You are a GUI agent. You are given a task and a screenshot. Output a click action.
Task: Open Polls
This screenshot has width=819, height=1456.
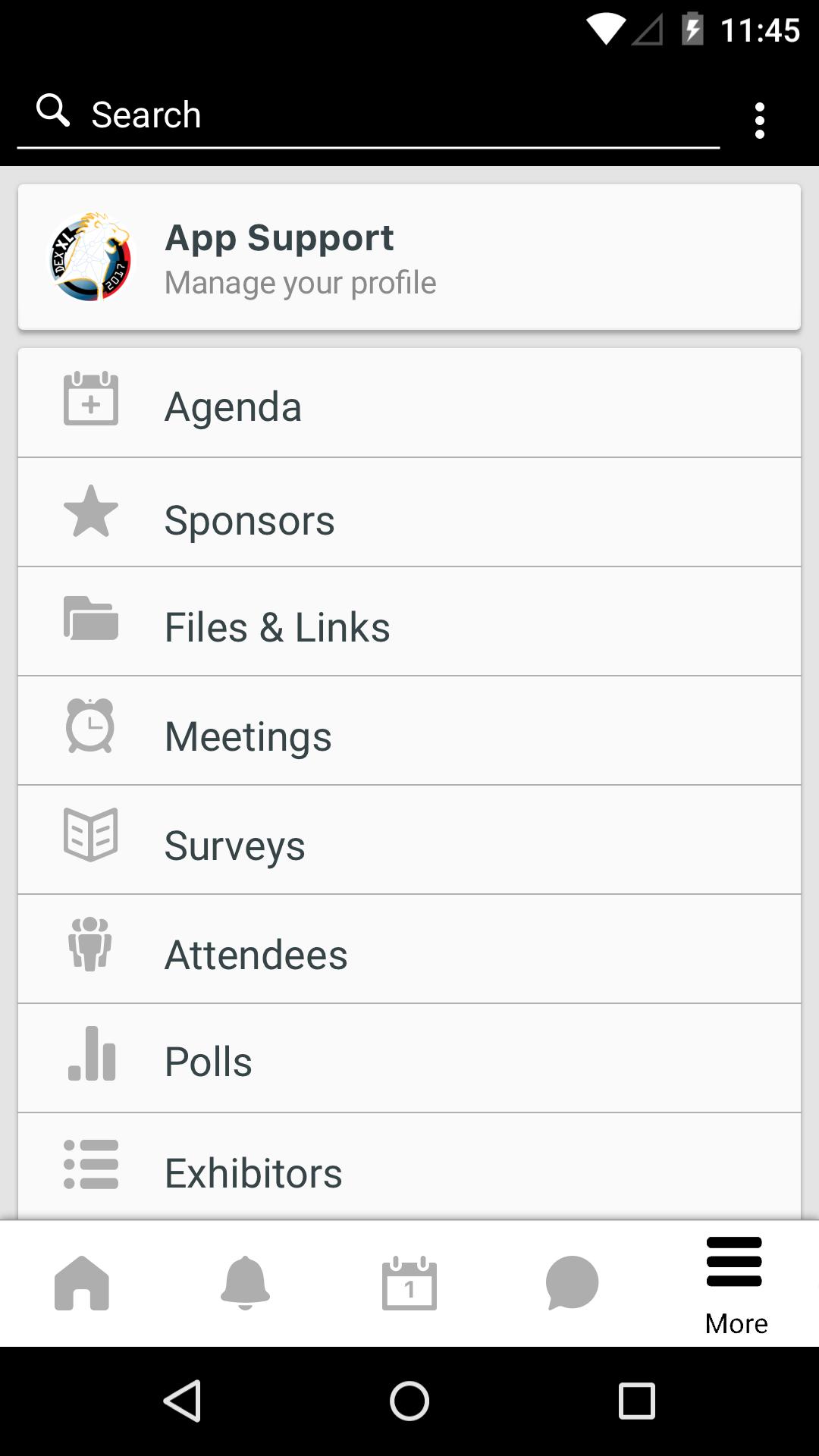coord(409,1059)
